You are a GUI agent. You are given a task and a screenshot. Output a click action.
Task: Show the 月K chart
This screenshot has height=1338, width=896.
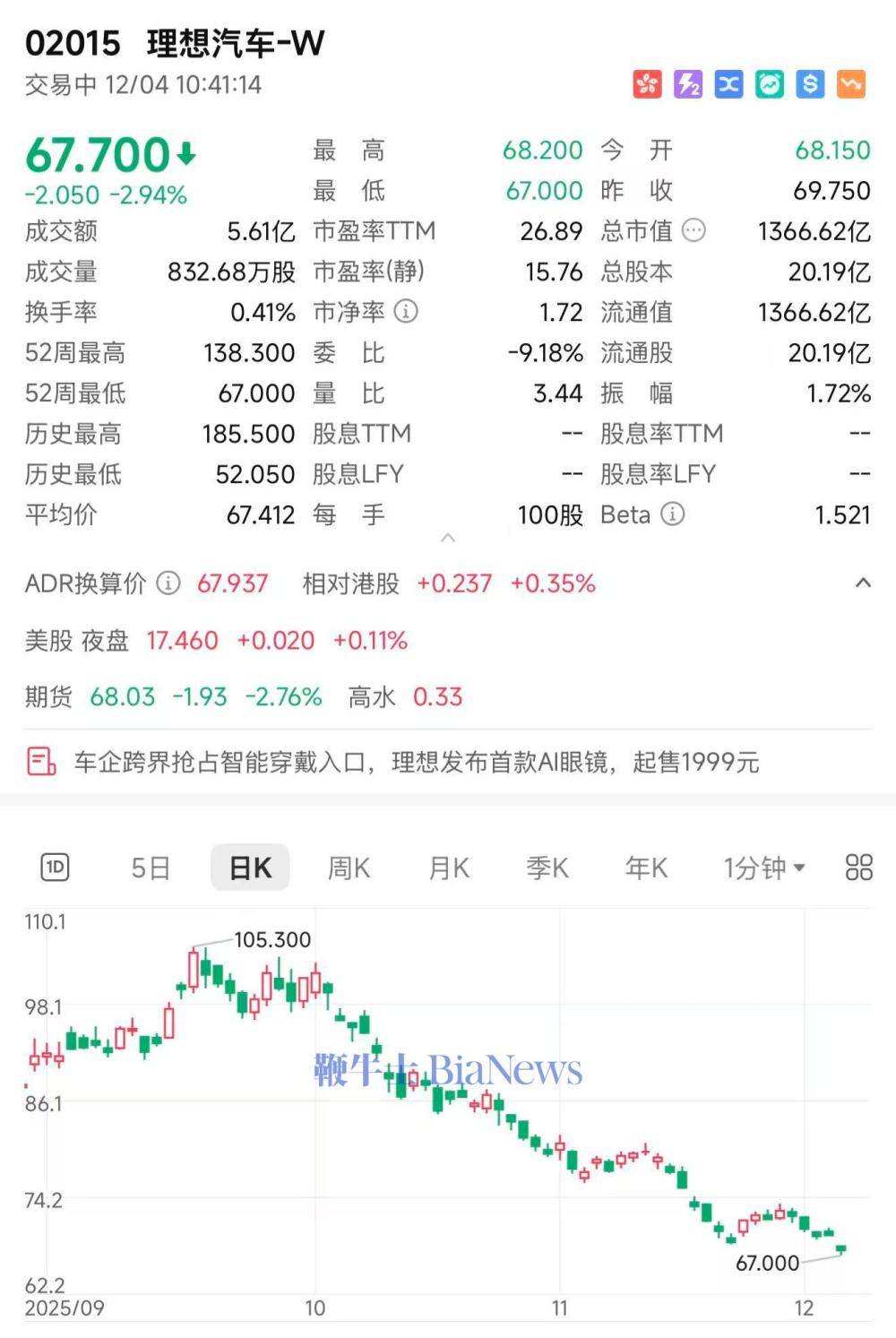[449, 868]
